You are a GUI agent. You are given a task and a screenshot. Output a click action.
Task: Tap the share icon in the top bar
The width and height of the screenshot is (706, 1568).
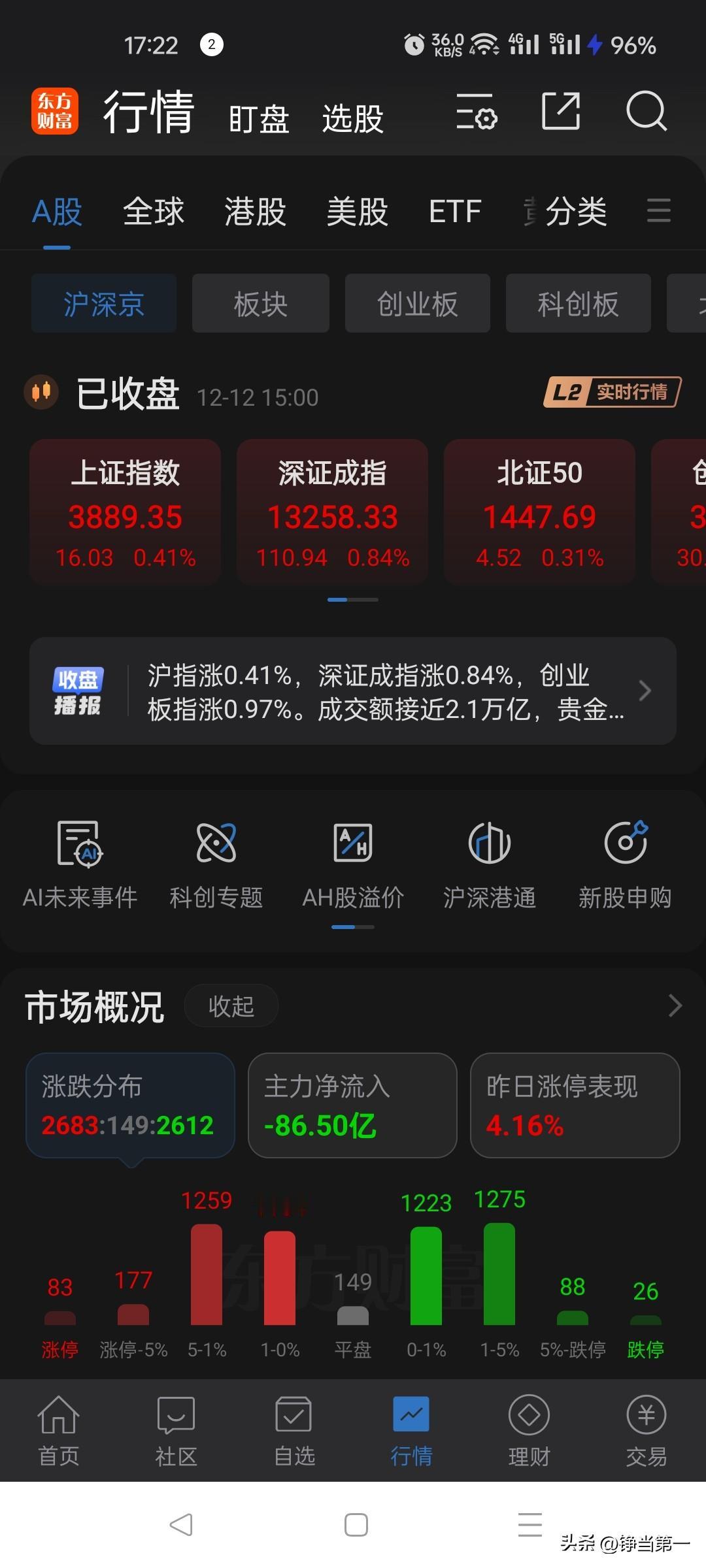click(561, 112)
